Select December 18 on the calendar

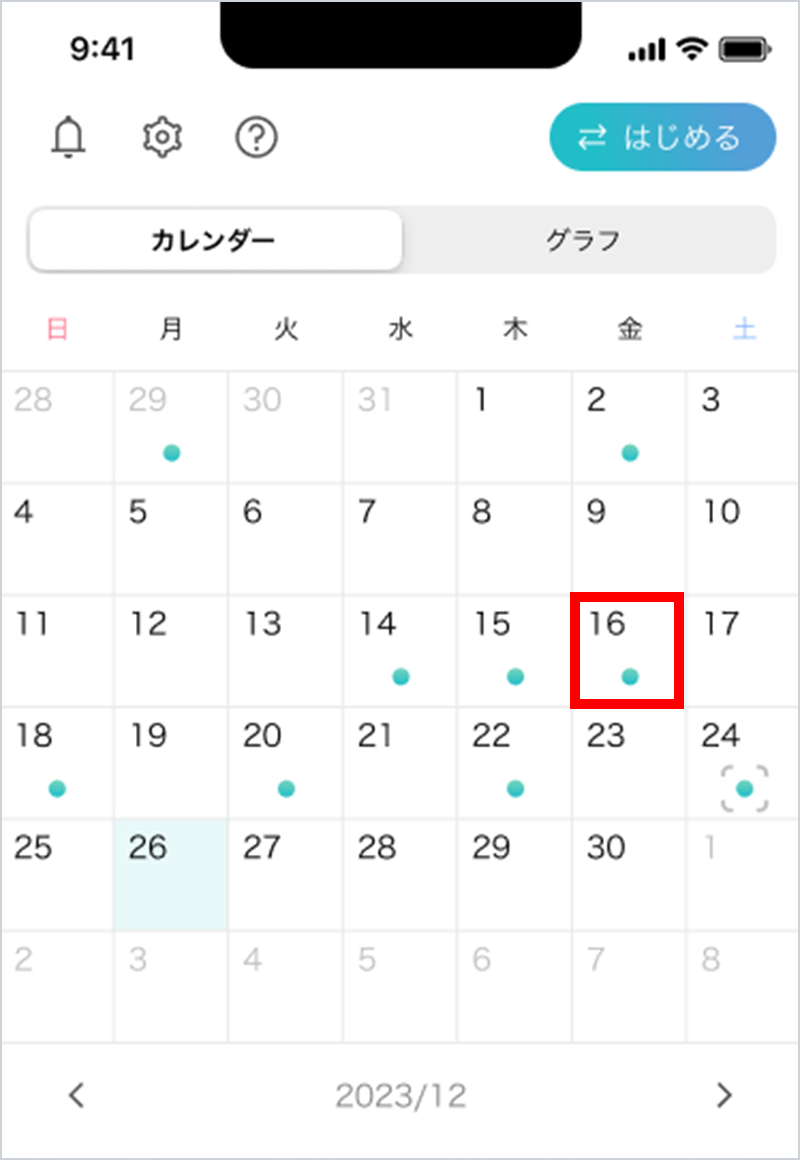click(57, 762)
